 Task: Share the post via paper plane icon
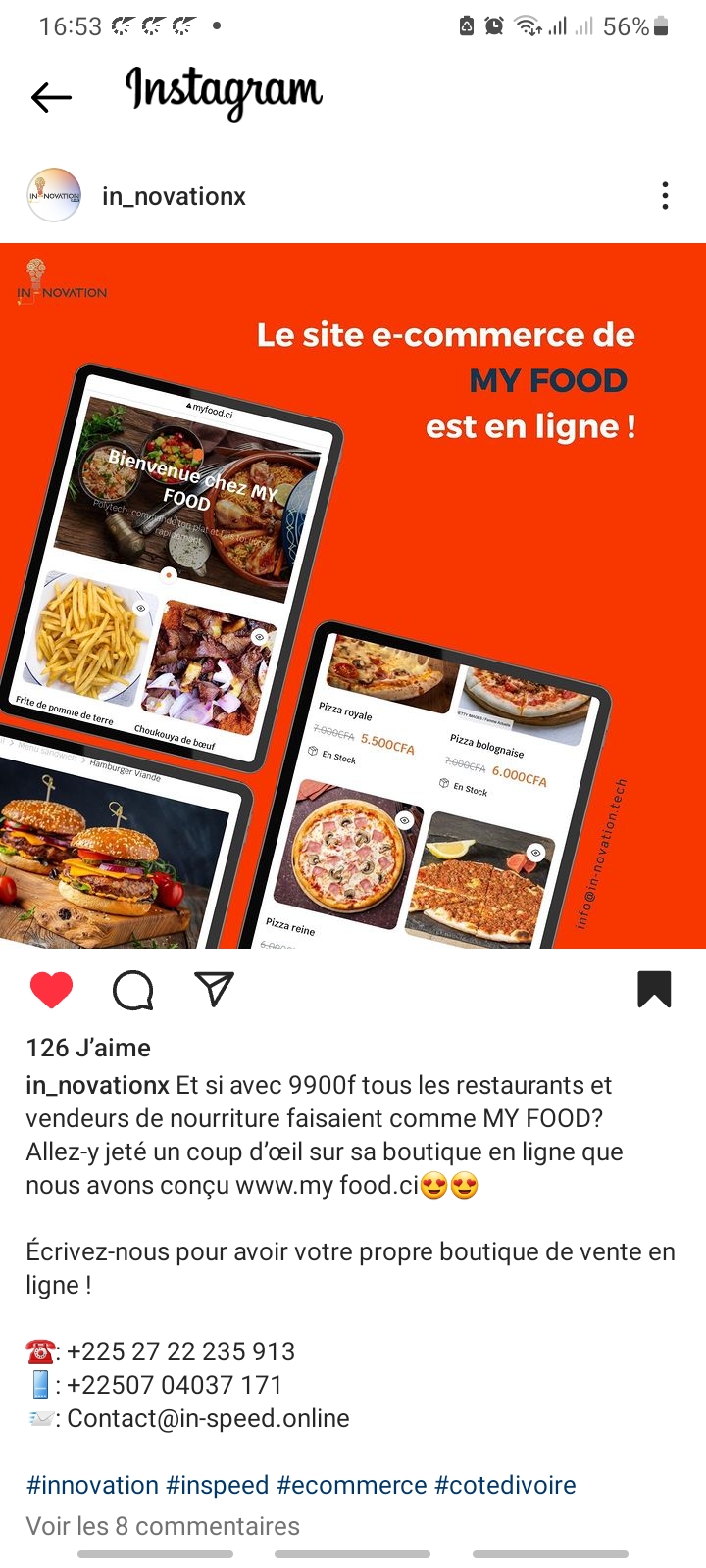point(214,989)
